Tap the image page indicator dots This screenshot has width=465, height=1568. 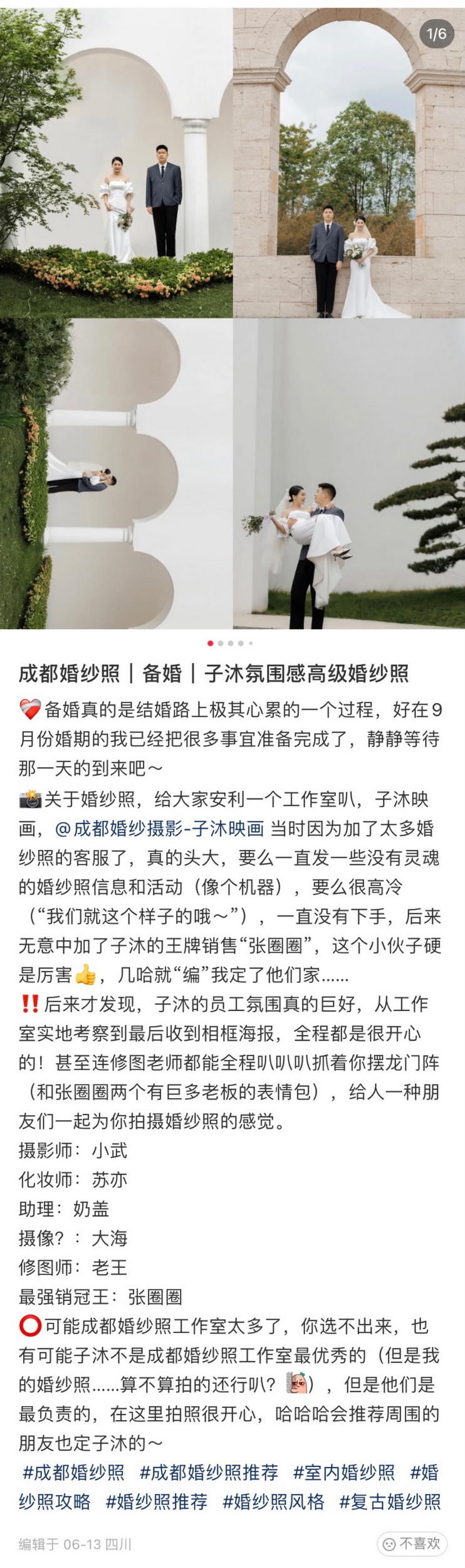point(230,643)
